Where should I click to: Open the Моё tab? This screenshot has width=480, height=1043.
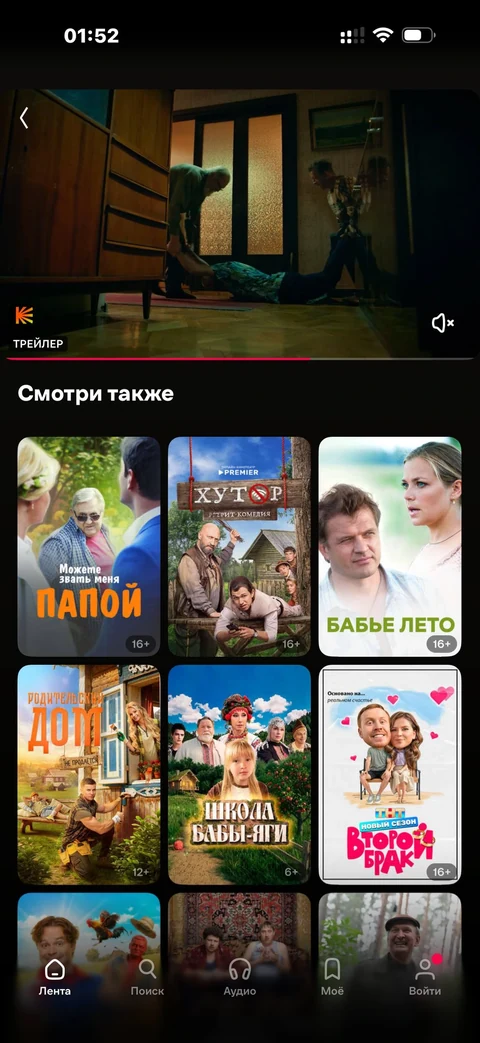coord(332,978)
